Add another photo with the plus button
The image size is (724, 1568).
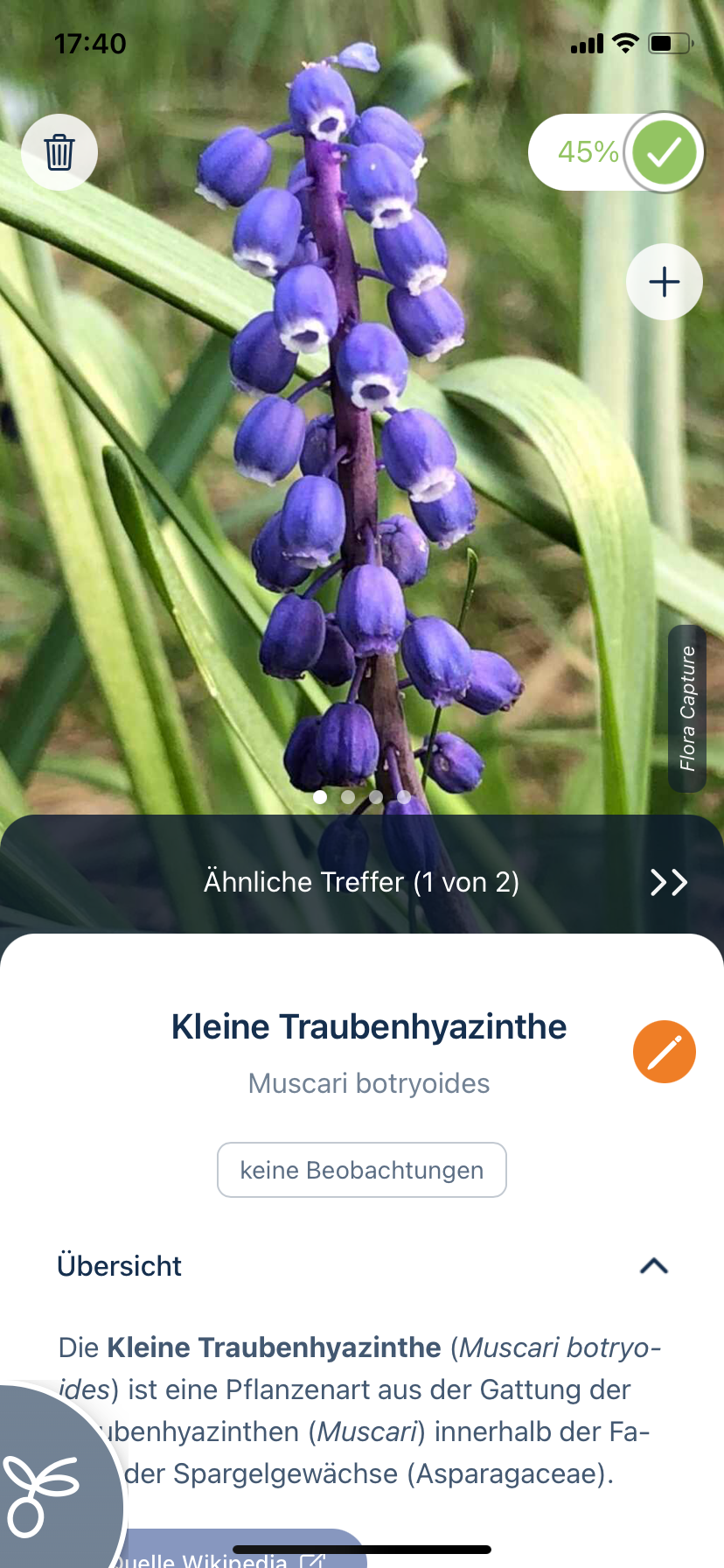(x=665, y=282)
